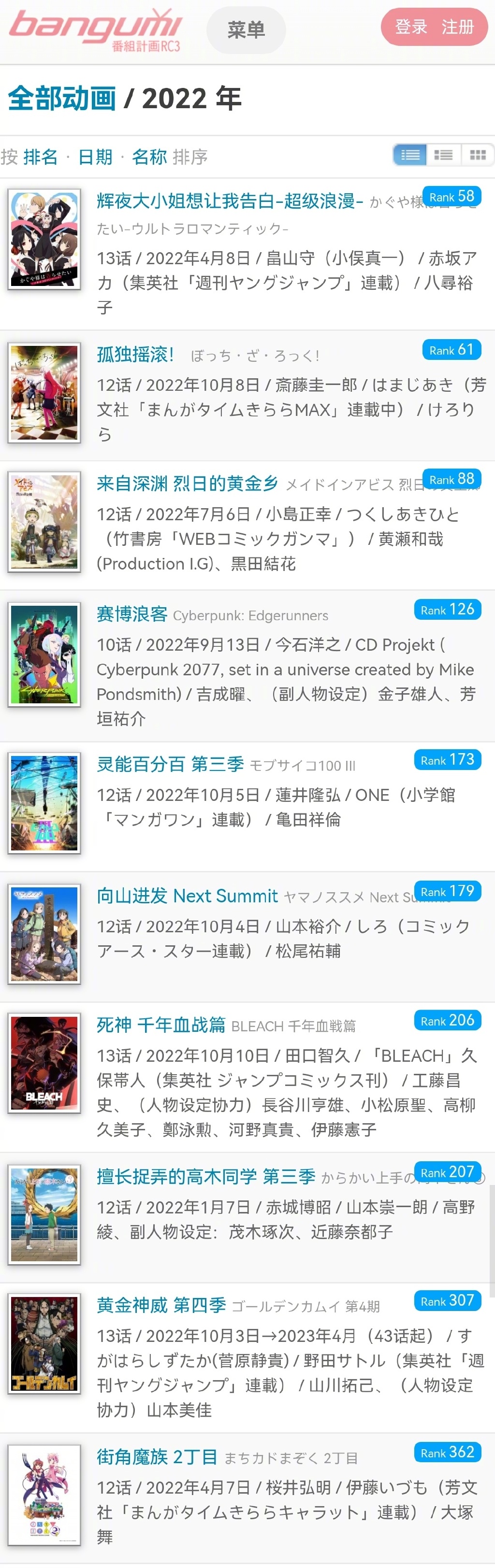Image resolution: width=495 pixels, height=1568 pixels.
Task: Tap the 黄金神威 第四季 cover thumbnail
Action: [x=44, y=1345]
